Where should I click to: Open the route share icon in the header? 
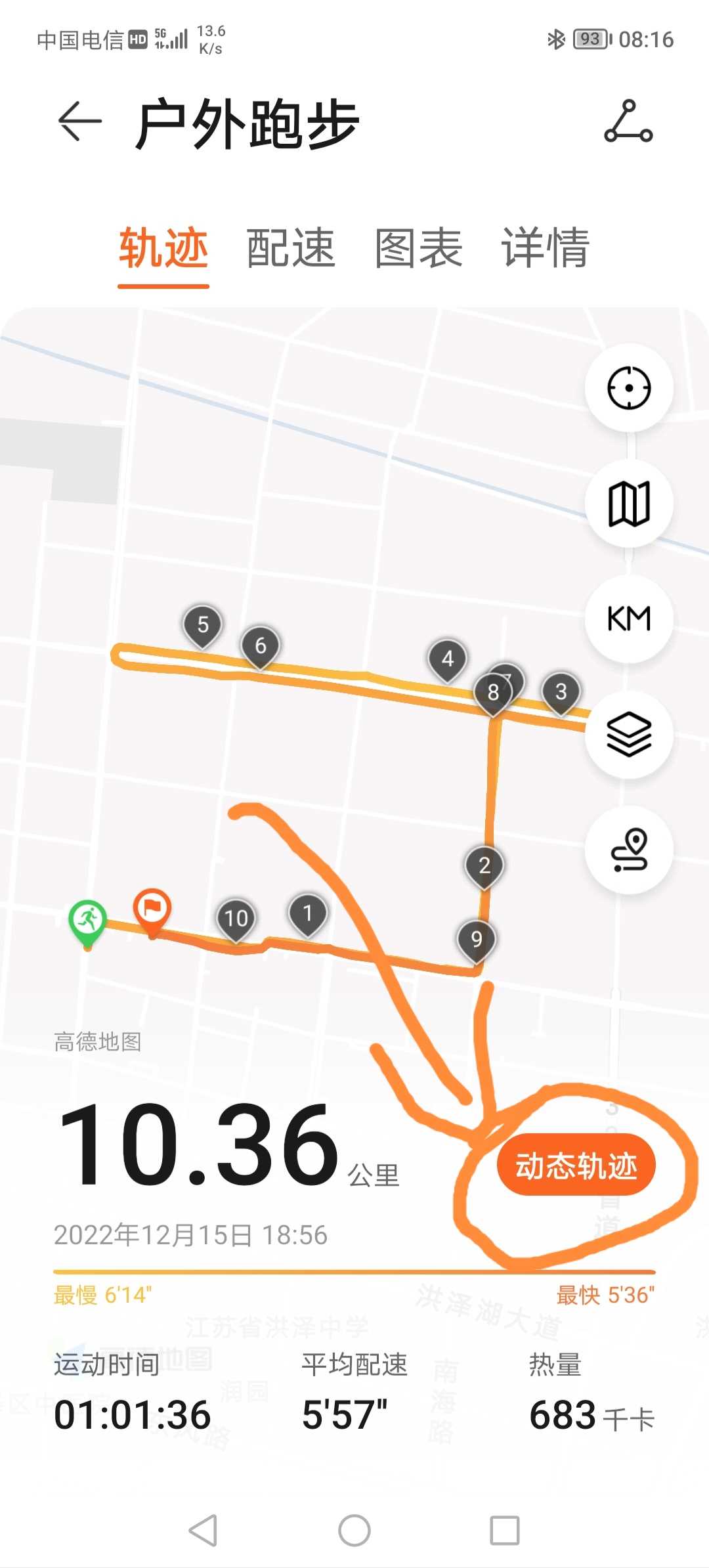[x=628, y=121]
